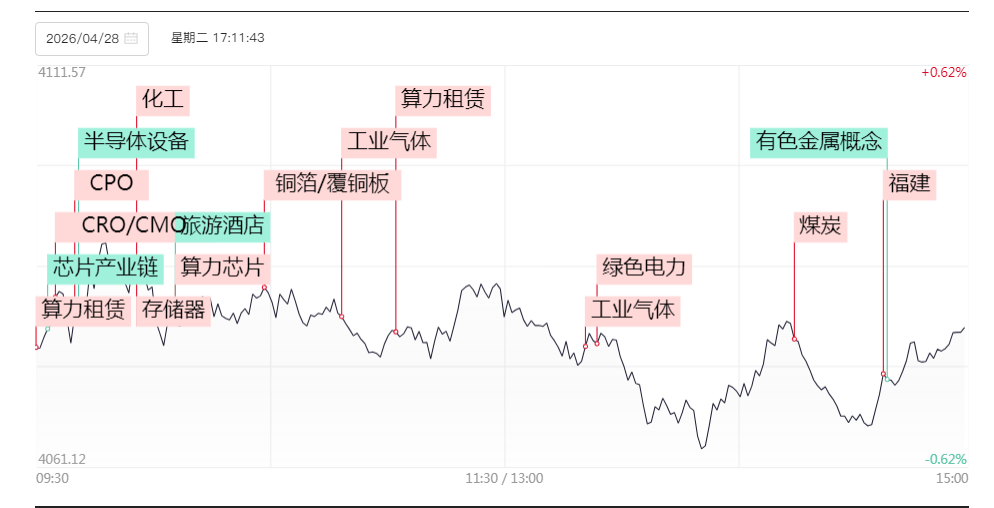The width and height of the screenshot is (994, 508).
Task: Open the CPO sector marker
Action: pyautogui.click(x=112, y=184)
